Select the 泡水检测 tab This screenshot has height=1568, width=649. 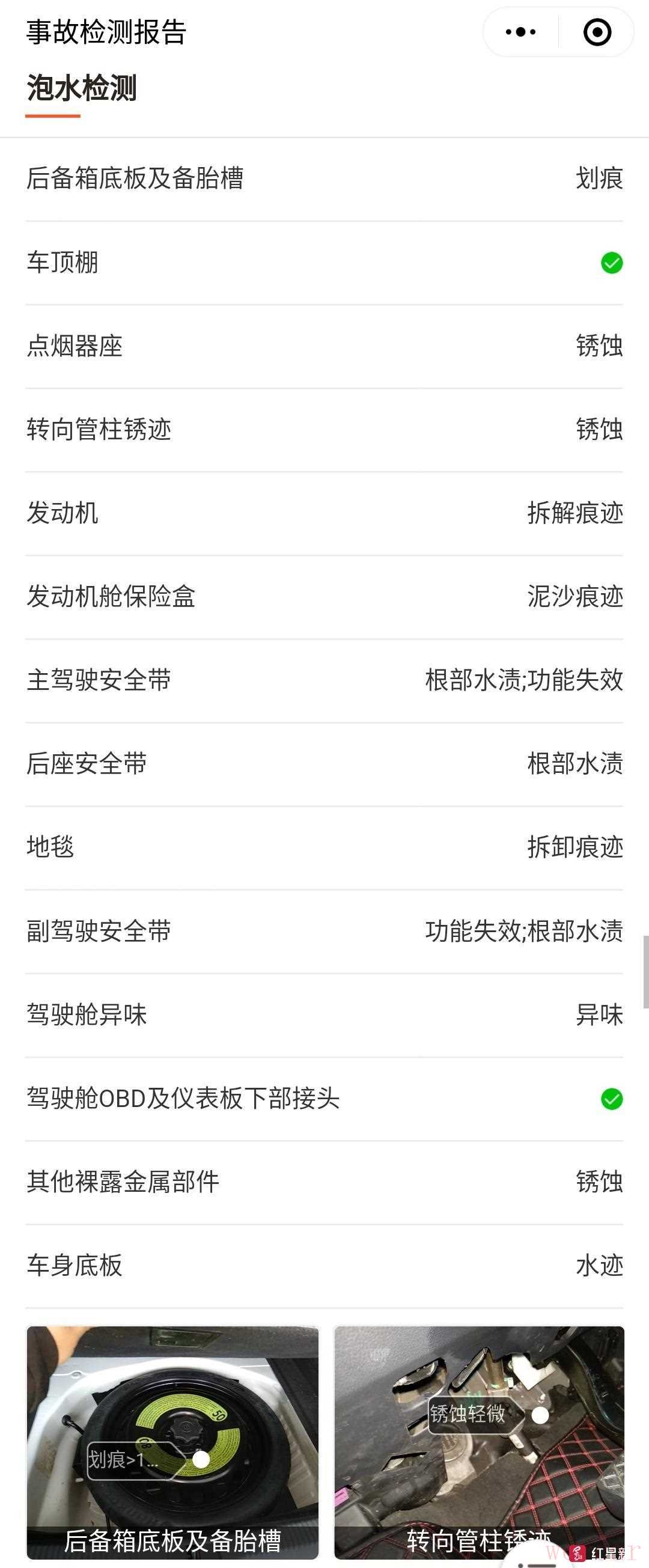click(82, 89)
